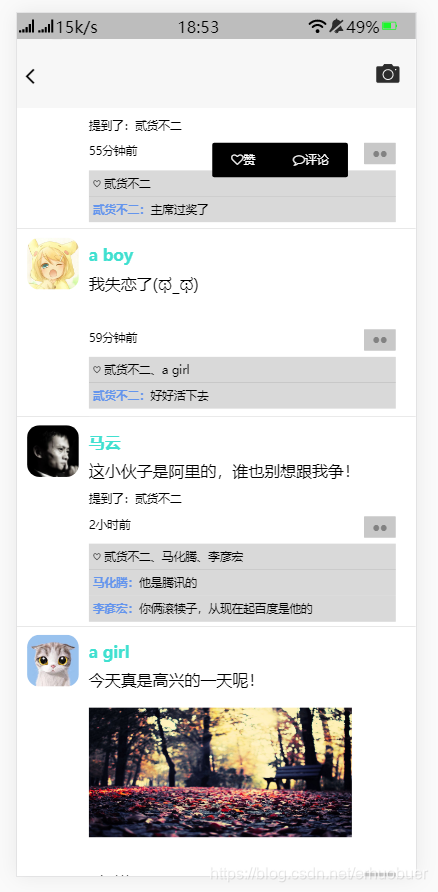The height and width of the screenshot is (892, 438).
Task: Tap 评论 in the black popup
Action: 311,160
